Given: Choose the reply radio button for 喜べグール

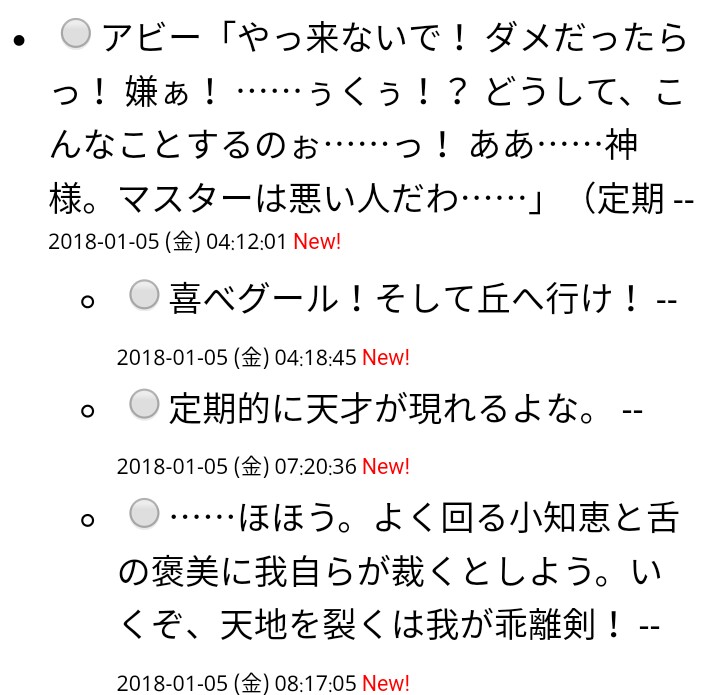Looking at the screenshot, I should [x=145, y=294].
